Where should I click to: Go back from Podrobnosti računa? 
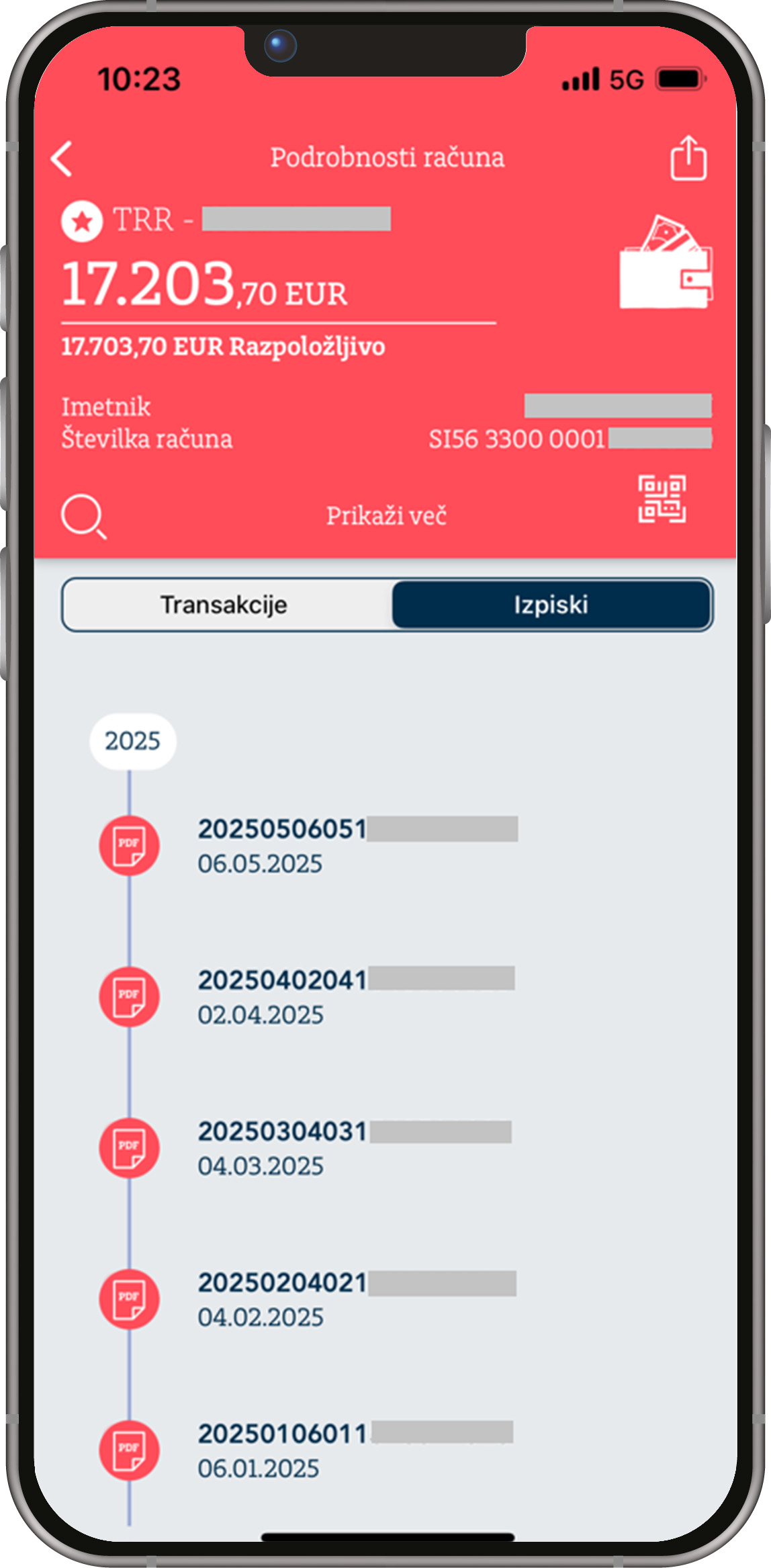point(62,159)
